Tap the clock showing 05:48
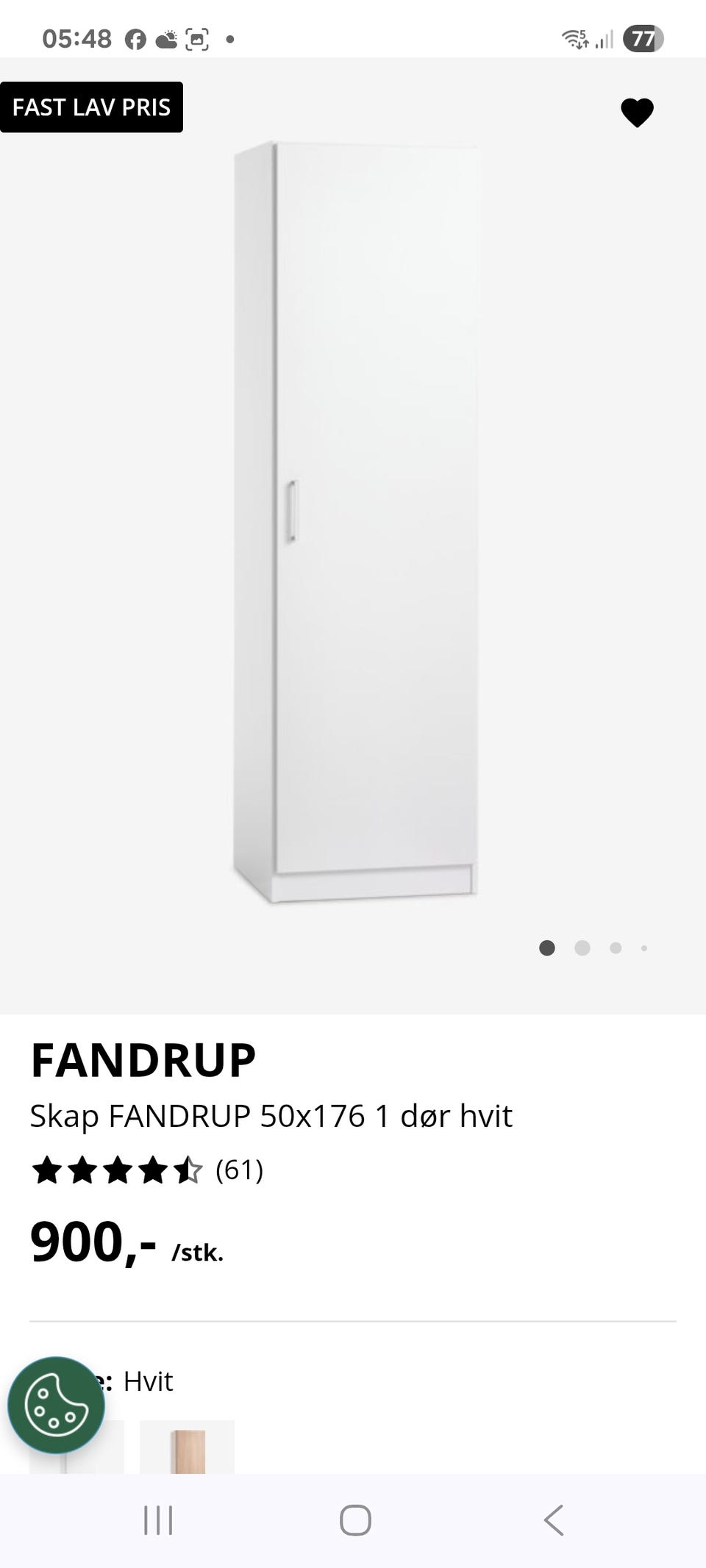 tap(76, 37)
